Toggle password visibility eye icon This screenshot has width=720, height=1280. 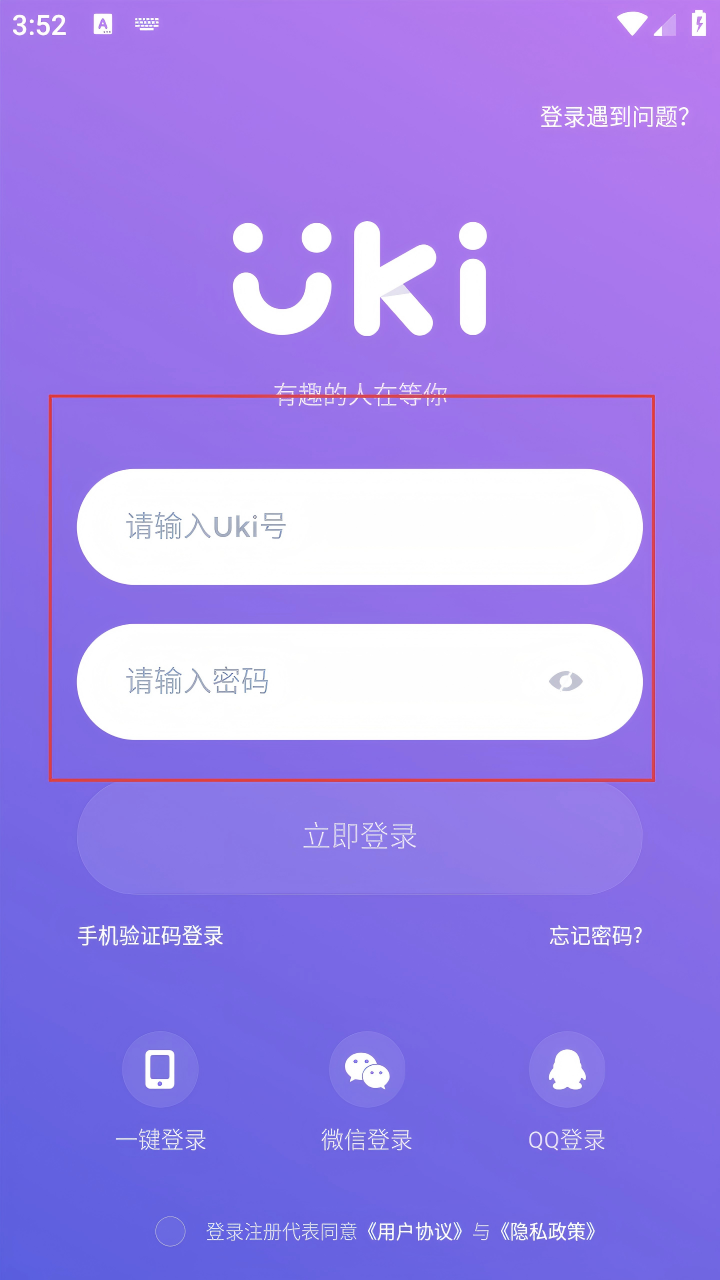[x=566, y=682]
